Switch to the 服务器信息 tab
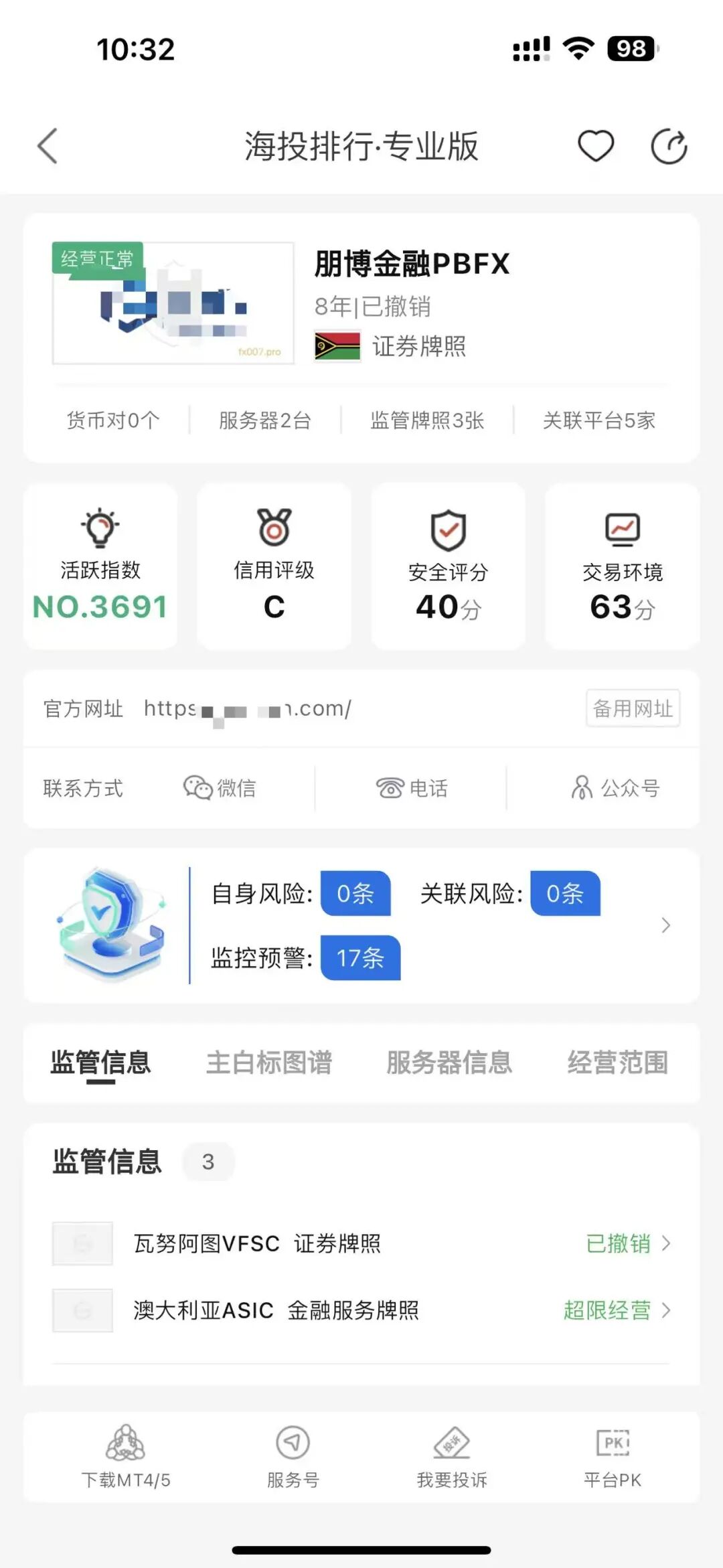Image resolution: width=723 pixels, height=1568 pixels. point(449,1063)
